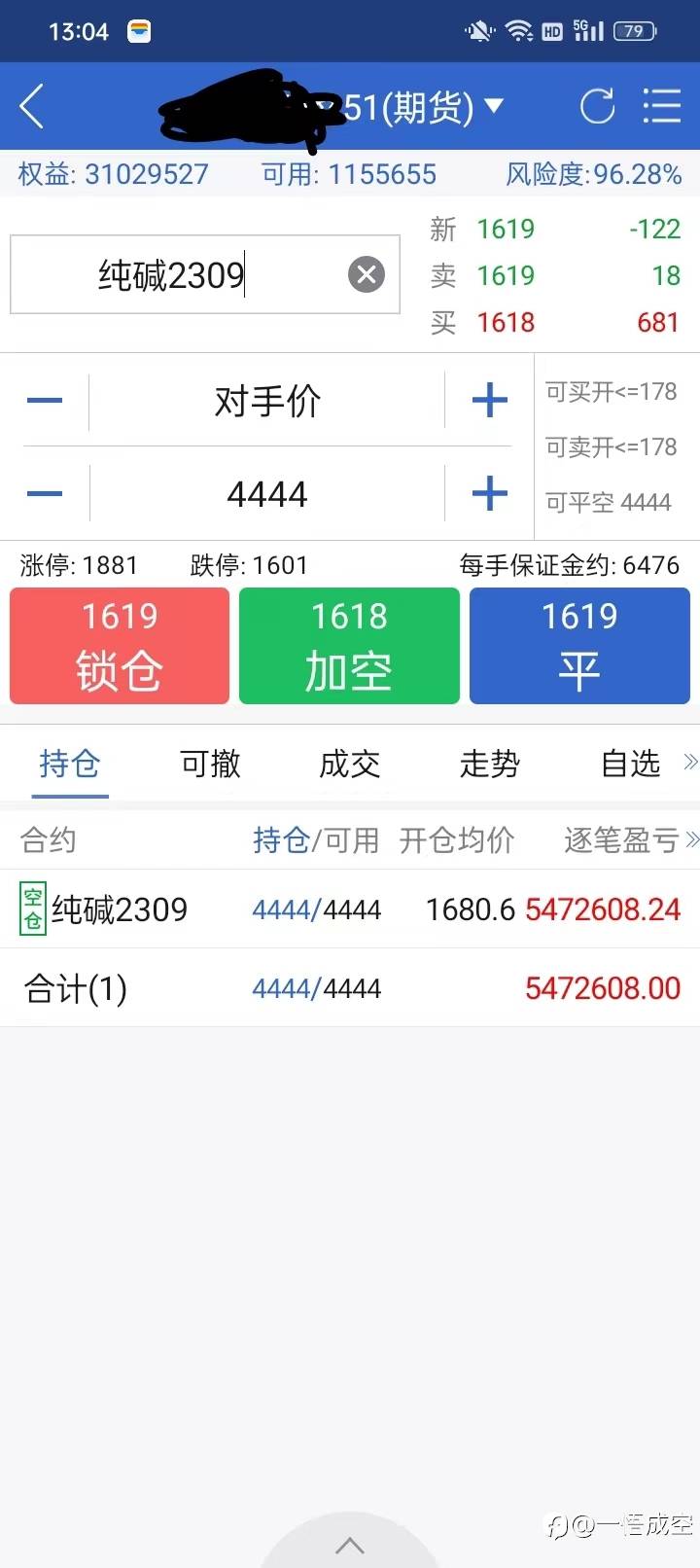The height and width of the screenshot is (1568, 700).
Task: Tap the red 锁仓 button
Action: point(120,646)
